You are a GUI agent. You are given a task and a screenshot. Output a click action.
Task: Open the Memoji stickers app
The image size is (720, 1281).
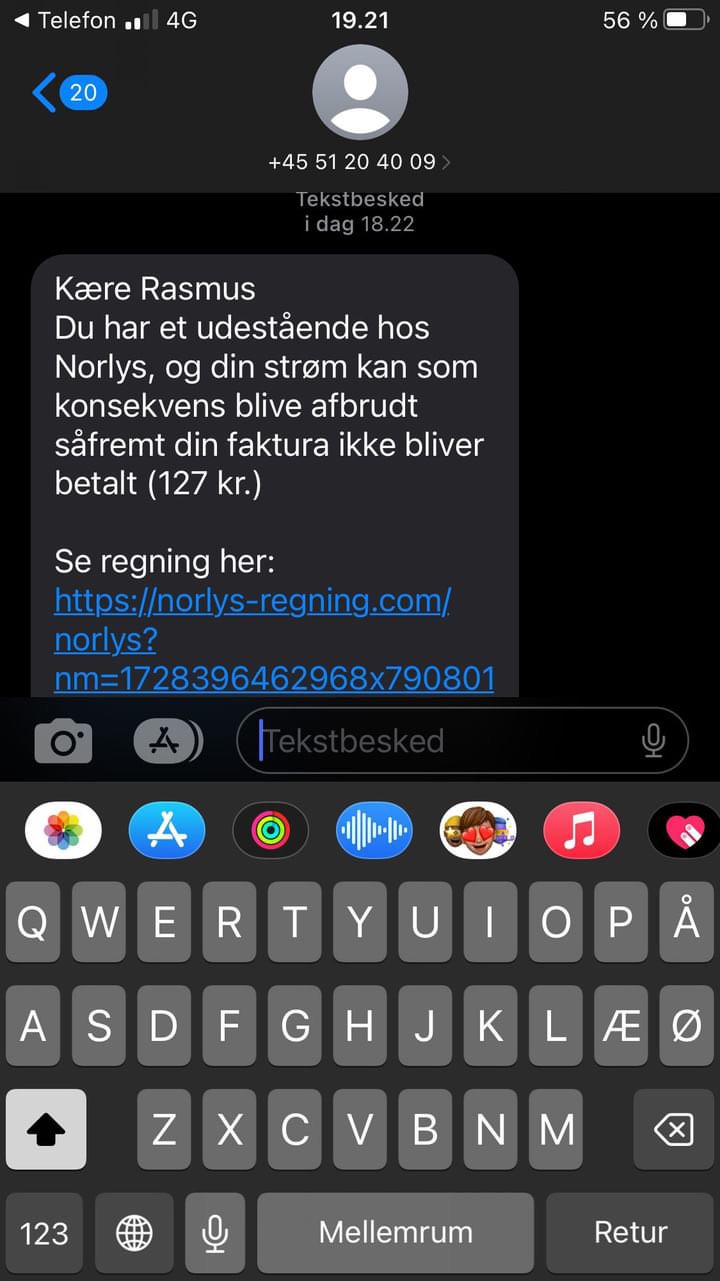click(478, 830)
